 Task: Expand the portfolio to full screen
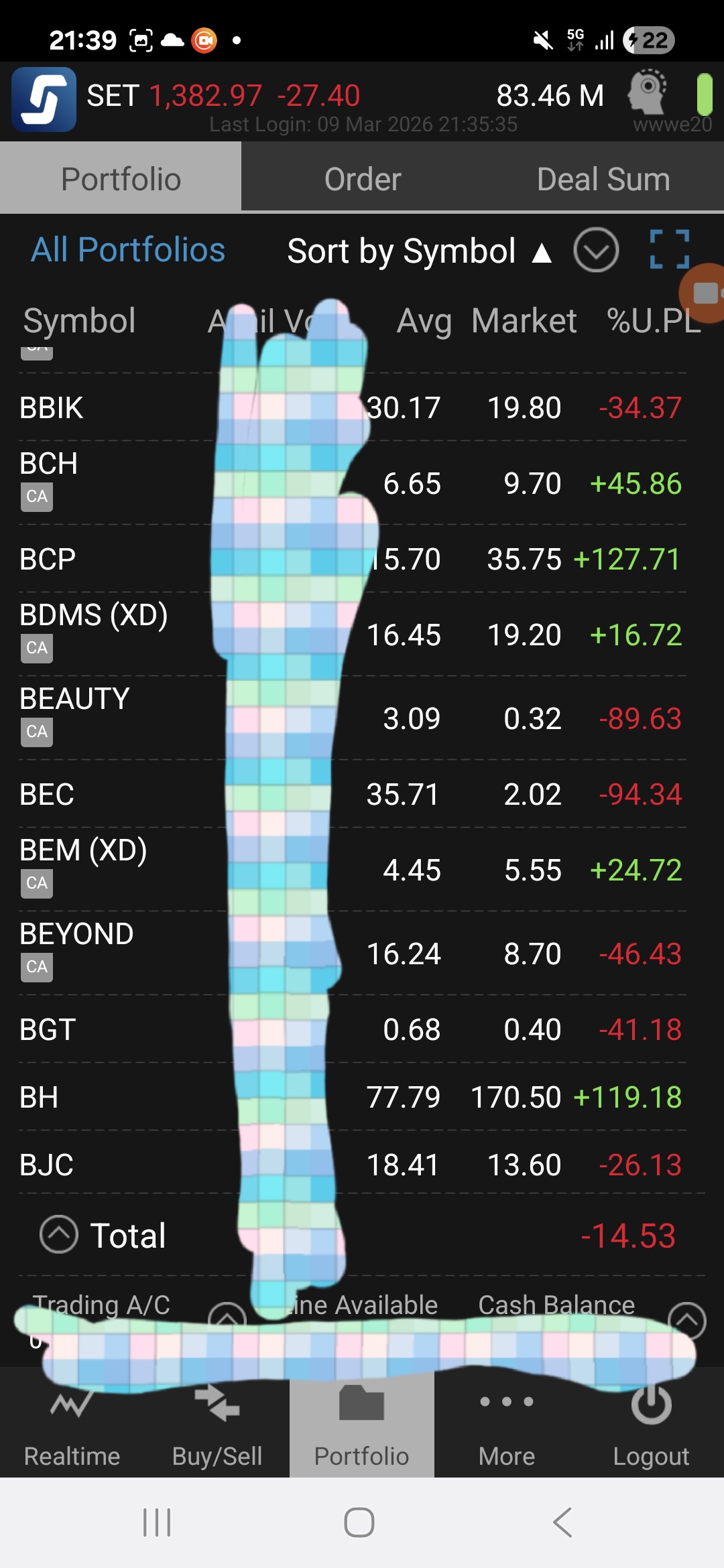670,249
